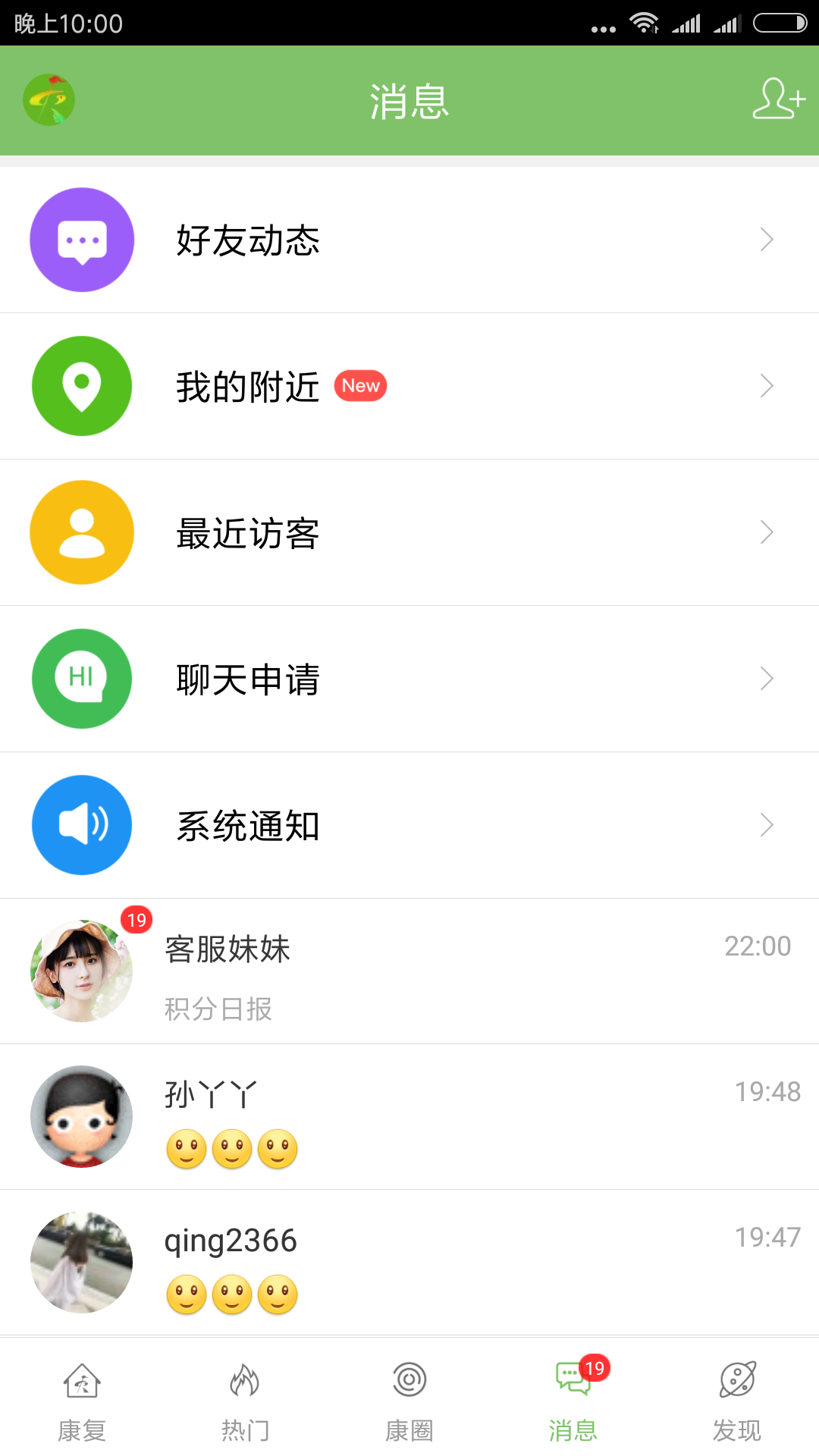Tap the New badge next to 我的附近
Image resolution: width=819 pixels, height=1456 pixels.
point(360,385)
